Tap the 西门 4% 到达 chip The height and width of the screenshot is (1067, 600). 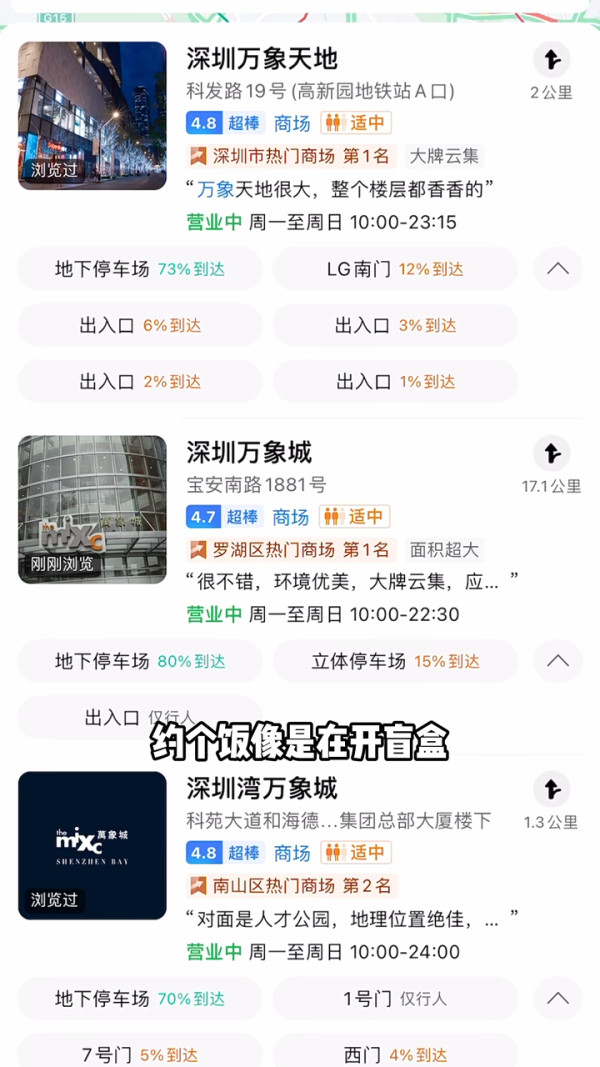395,1053
